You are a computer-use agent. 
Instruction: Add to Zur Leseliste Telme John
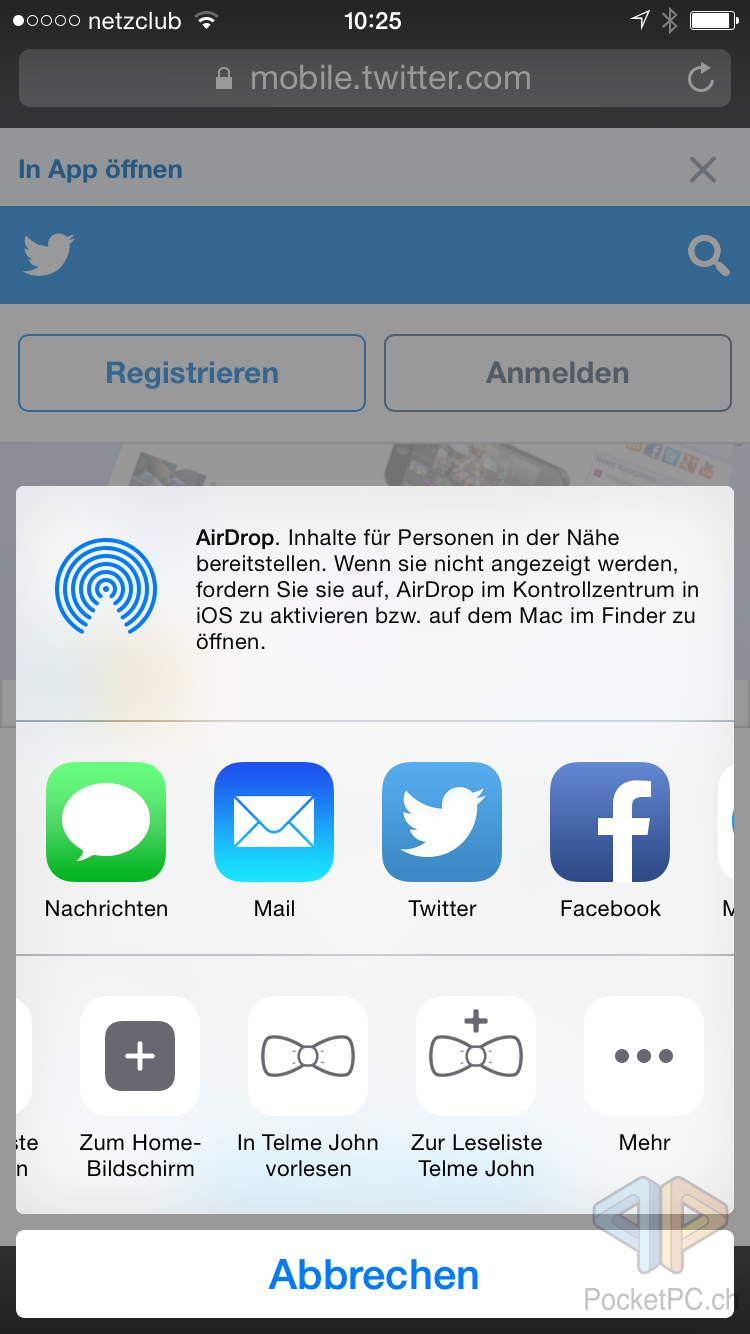(x=476, y=1056)
